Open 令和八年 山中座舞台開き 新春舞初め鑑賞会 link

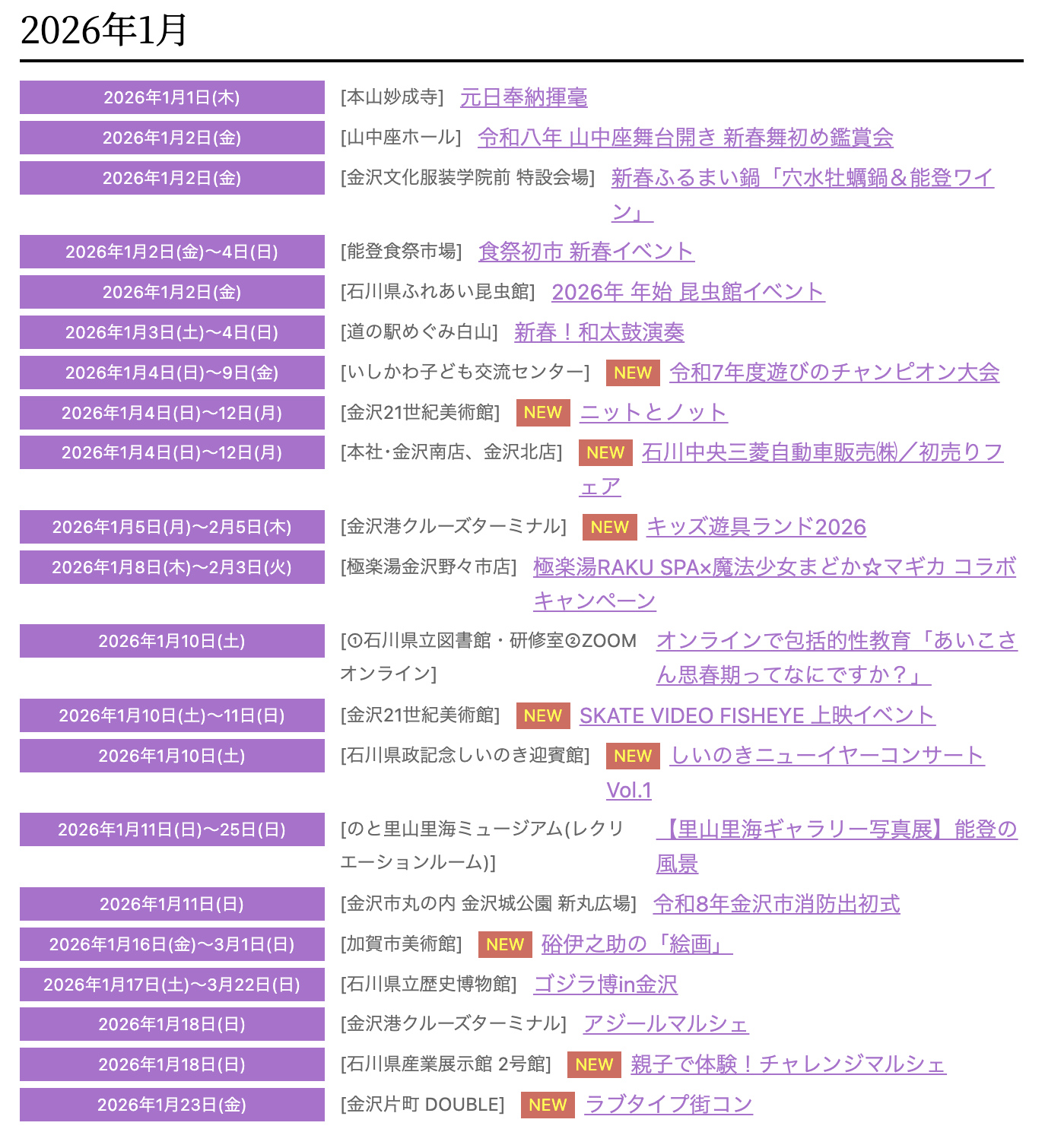pyautogui.click(x=684, y=138)
